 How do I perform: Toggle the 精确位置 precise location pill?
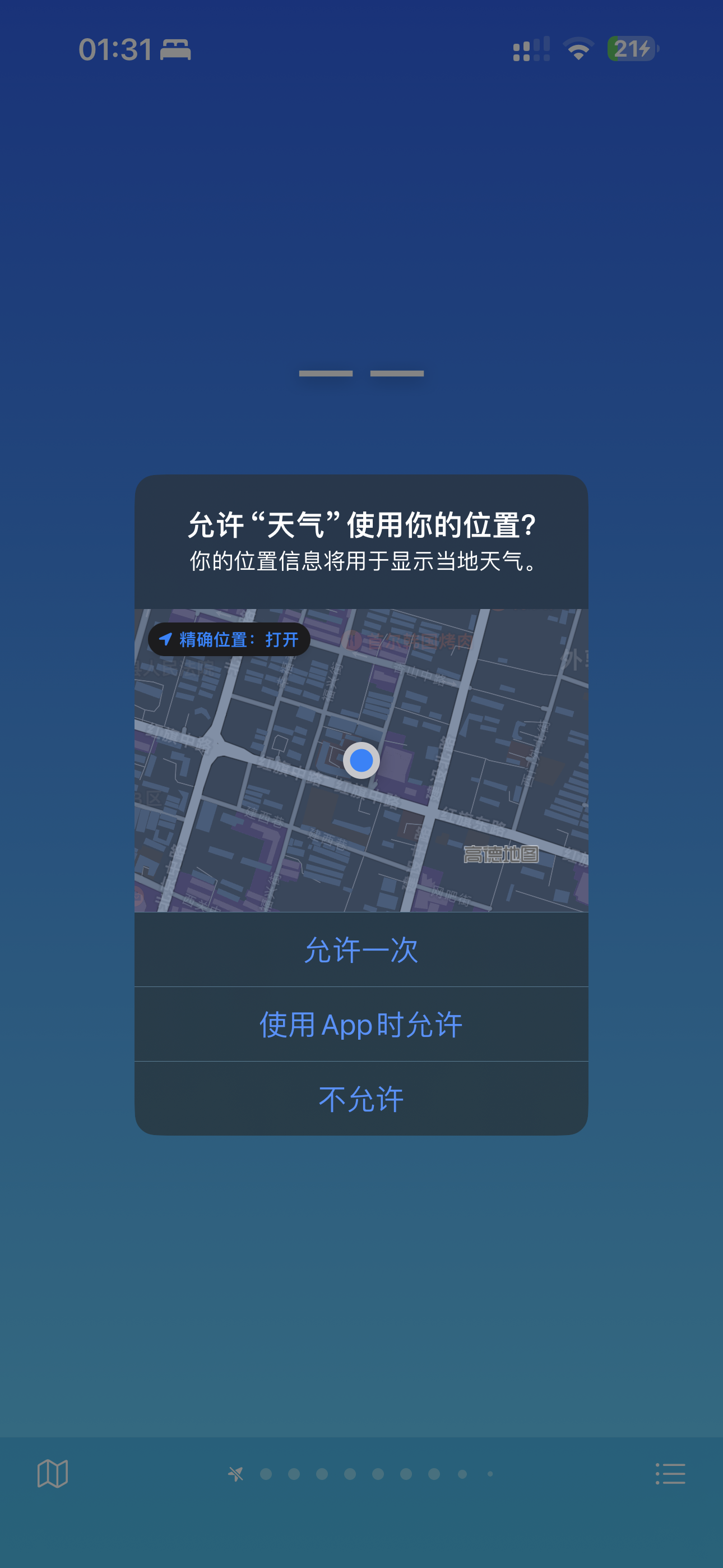tap(229, 639)
